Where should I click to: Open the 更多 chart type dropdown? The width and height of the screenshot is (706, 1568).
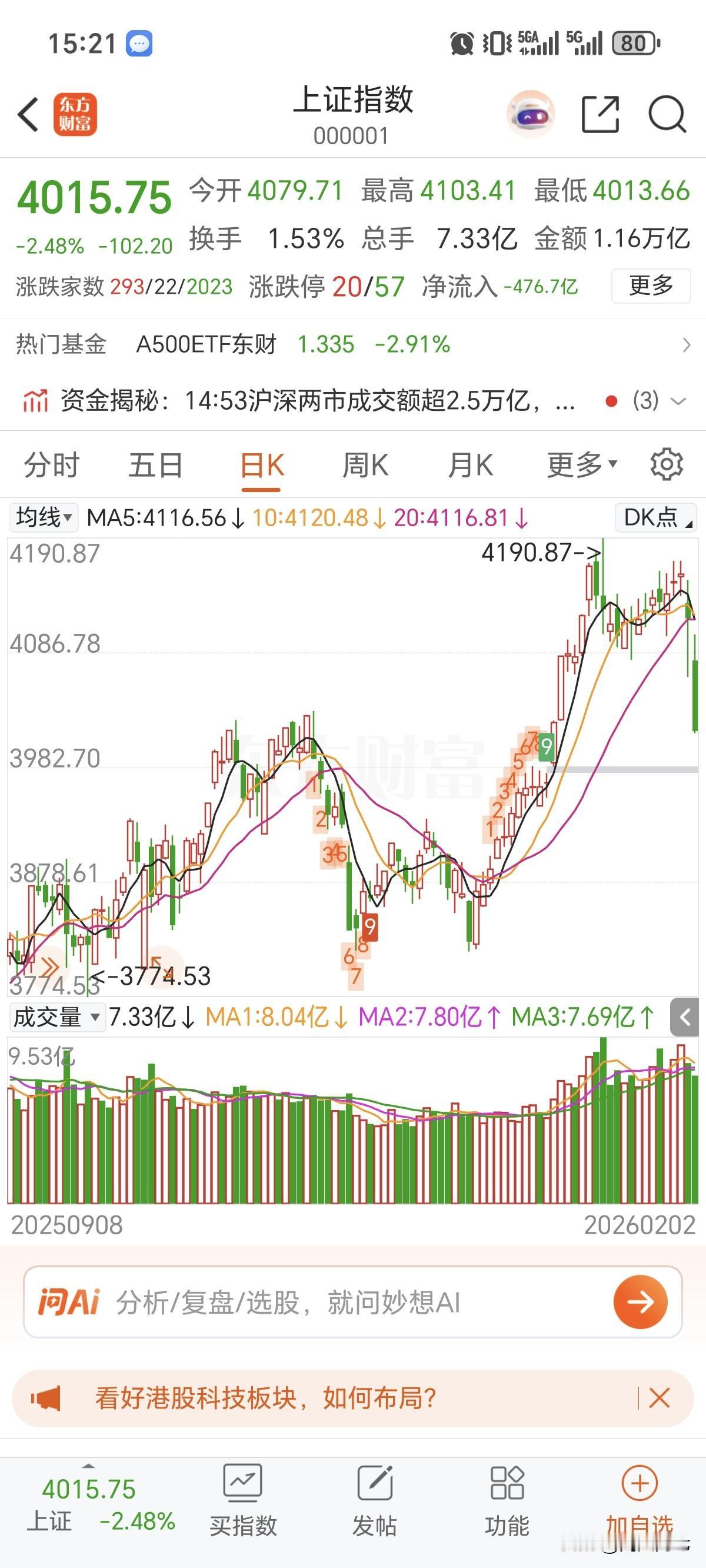(x=578, y=464)
